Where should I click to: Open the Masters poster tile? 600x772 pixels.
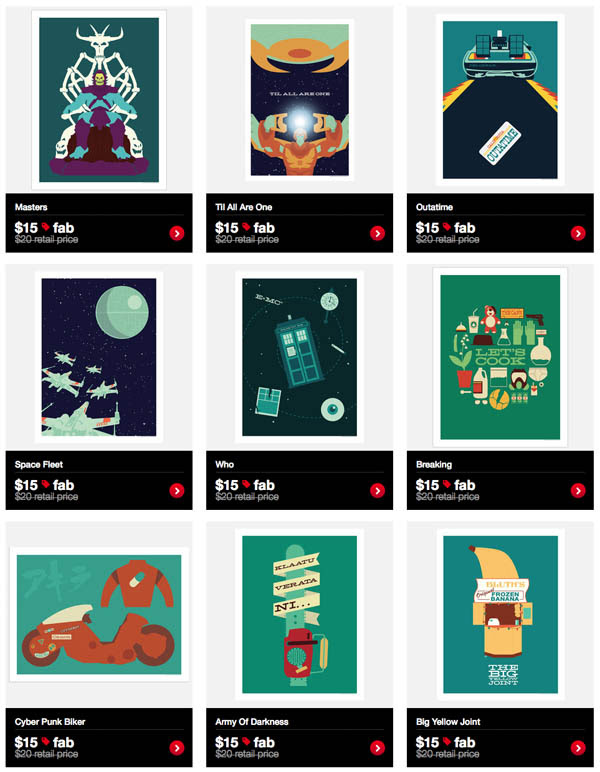(98, 100)
